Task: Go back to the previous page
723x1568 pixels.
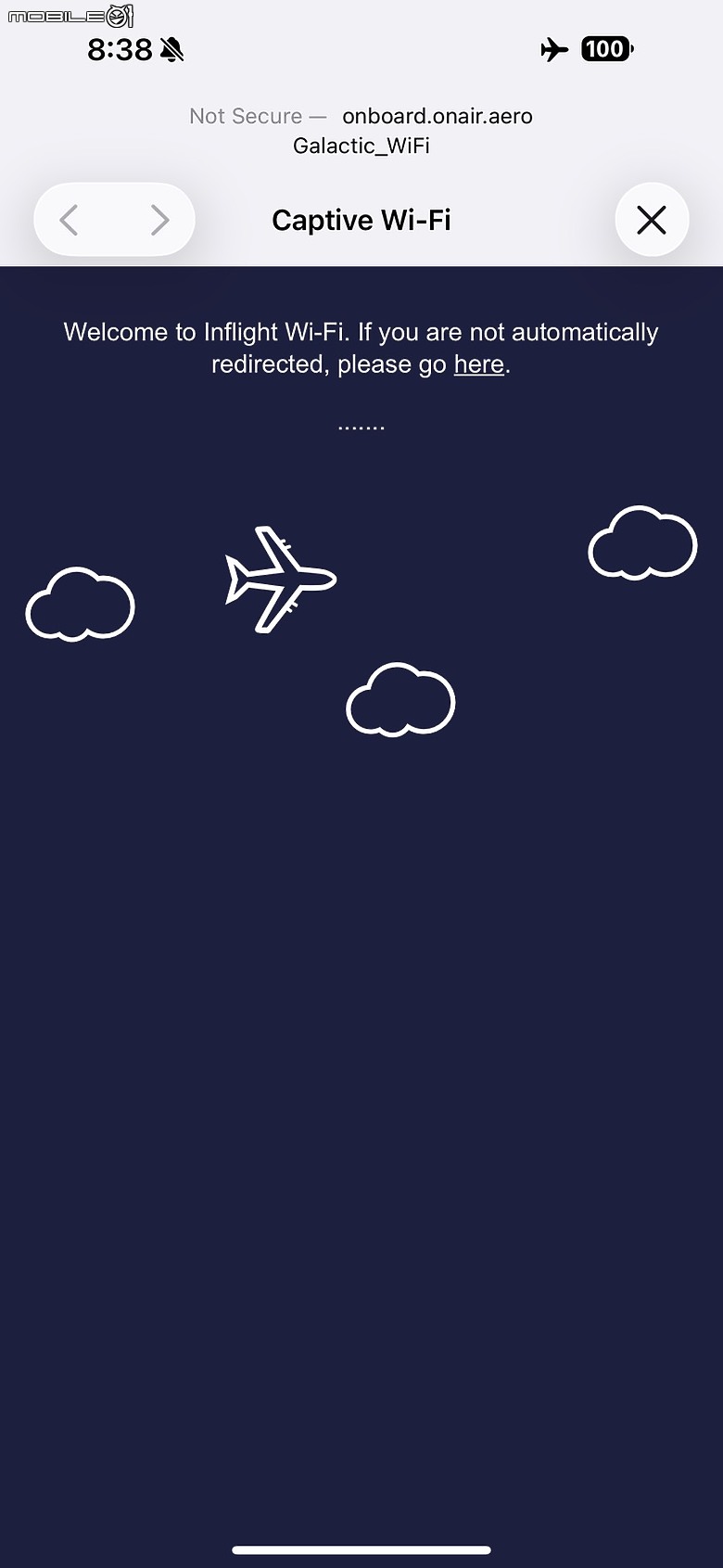Action: [x=70, y=220]
